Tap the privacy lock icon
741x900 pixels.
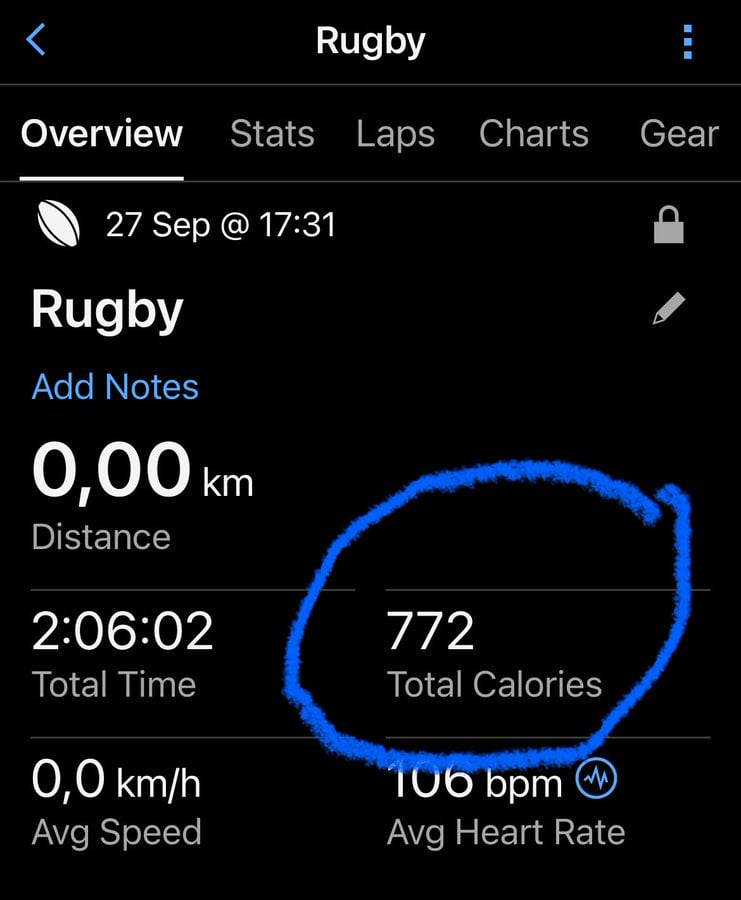coord(668,226)
